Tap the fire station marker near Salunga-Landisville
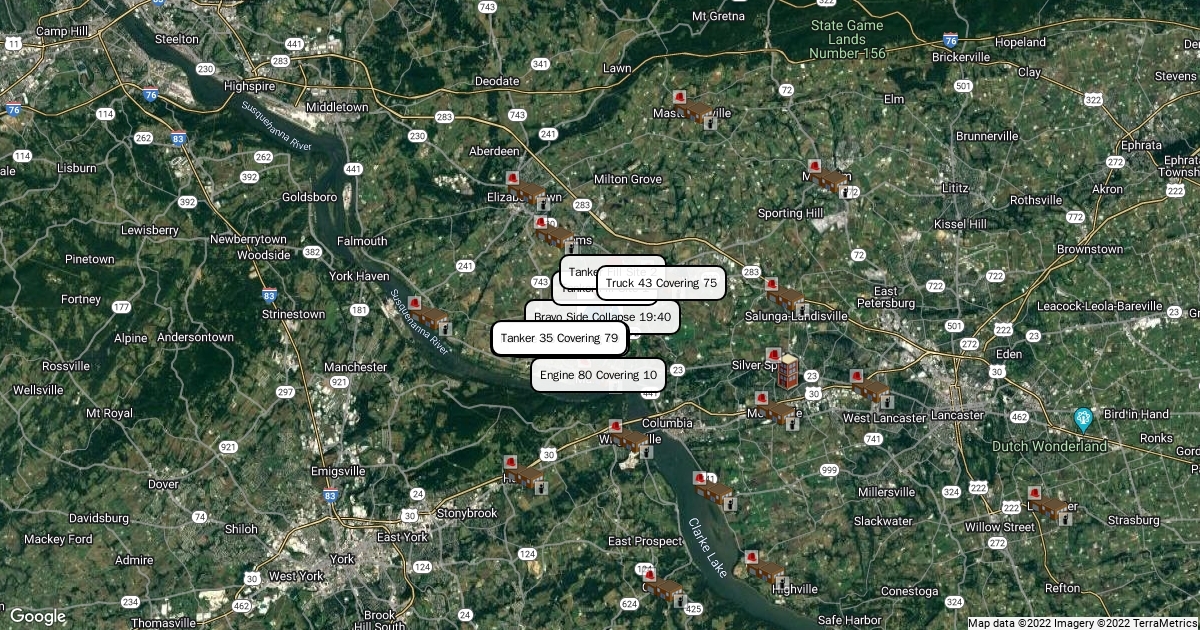 pyautogui.click(x=787, y=297)
